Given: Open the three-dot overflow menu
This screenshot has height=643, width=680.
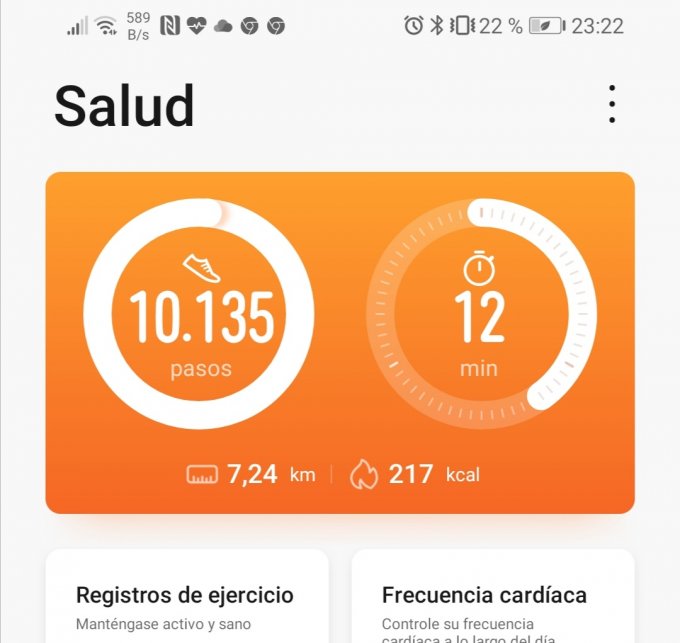Looking at the screenshot, I should (612, 105).
